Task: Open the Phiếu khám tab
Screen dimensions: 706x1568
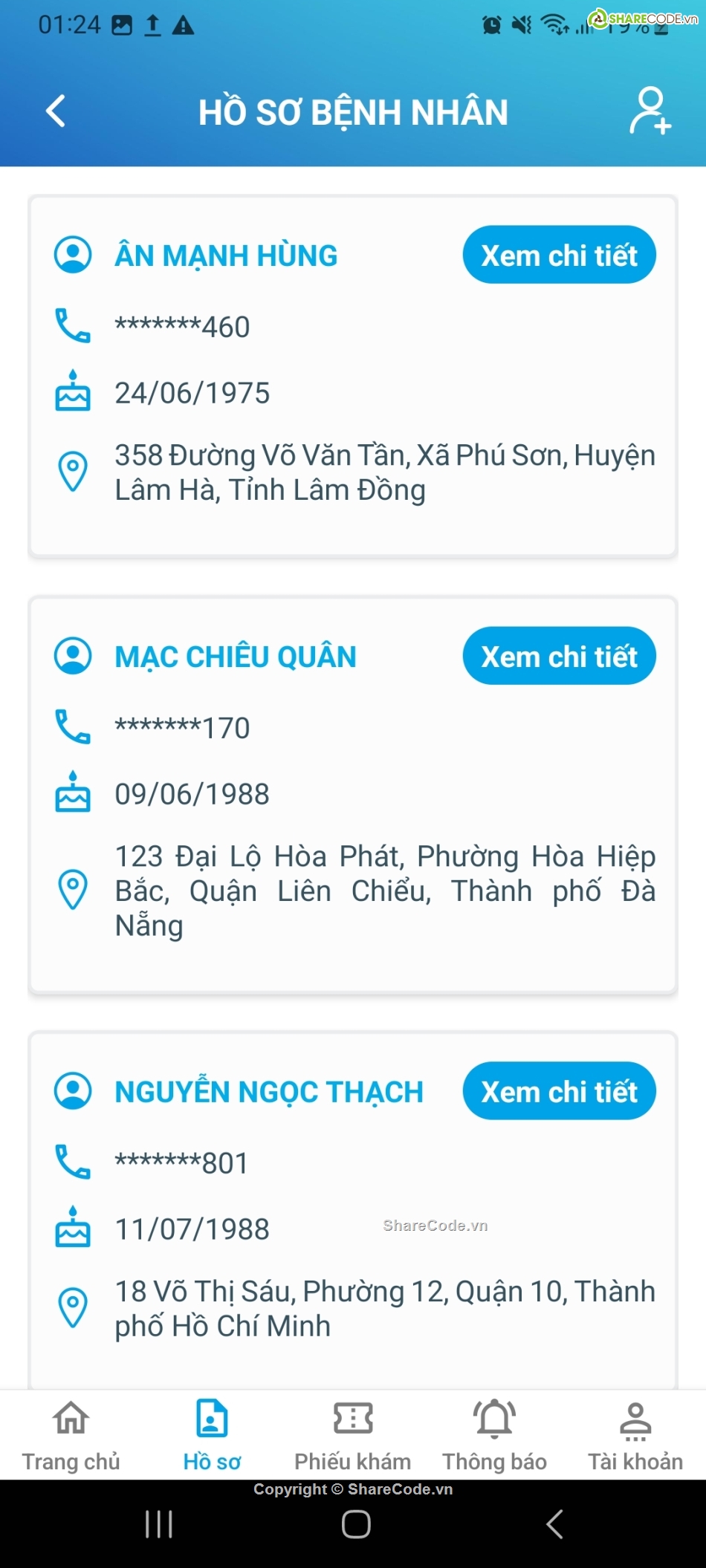Action: click(x=353, y=1435)
